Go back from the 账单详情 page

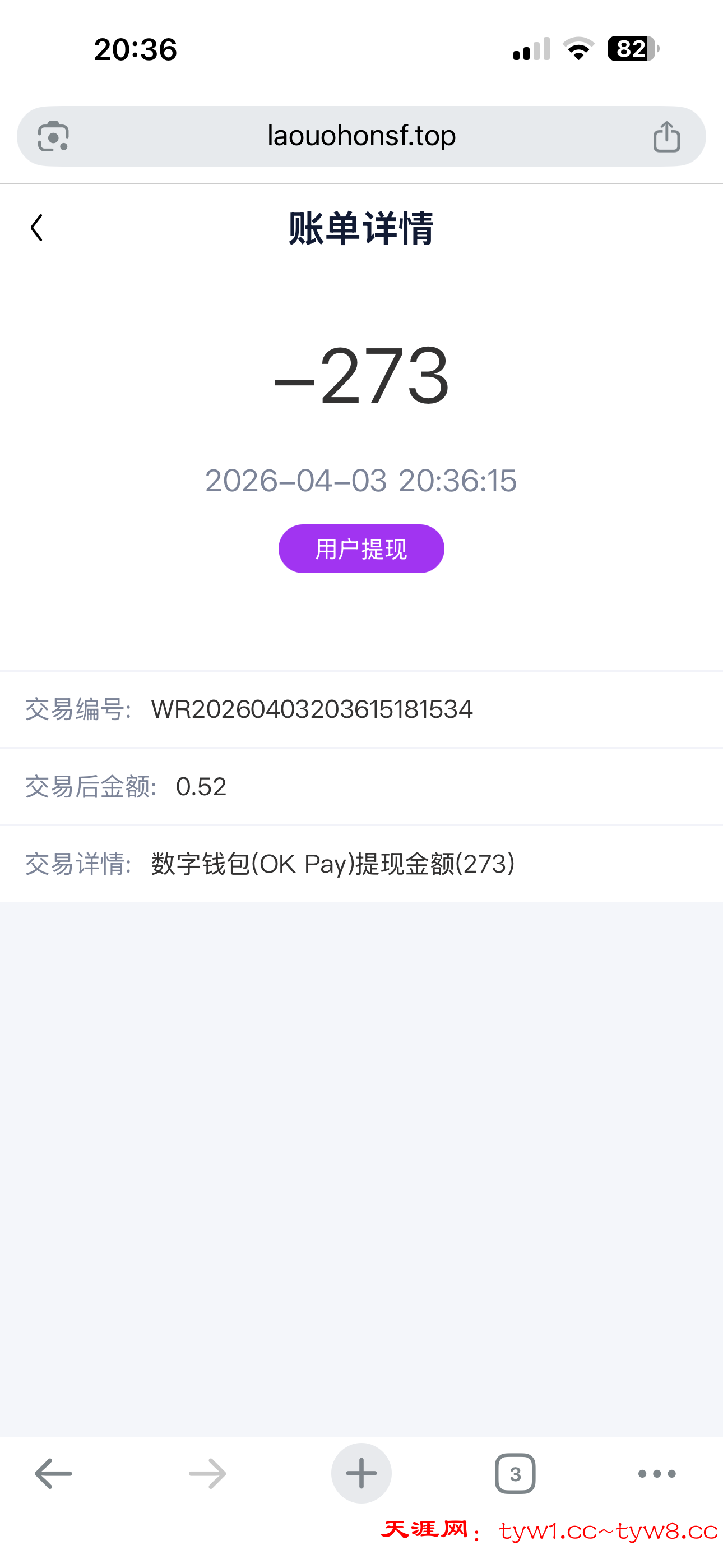36,228
